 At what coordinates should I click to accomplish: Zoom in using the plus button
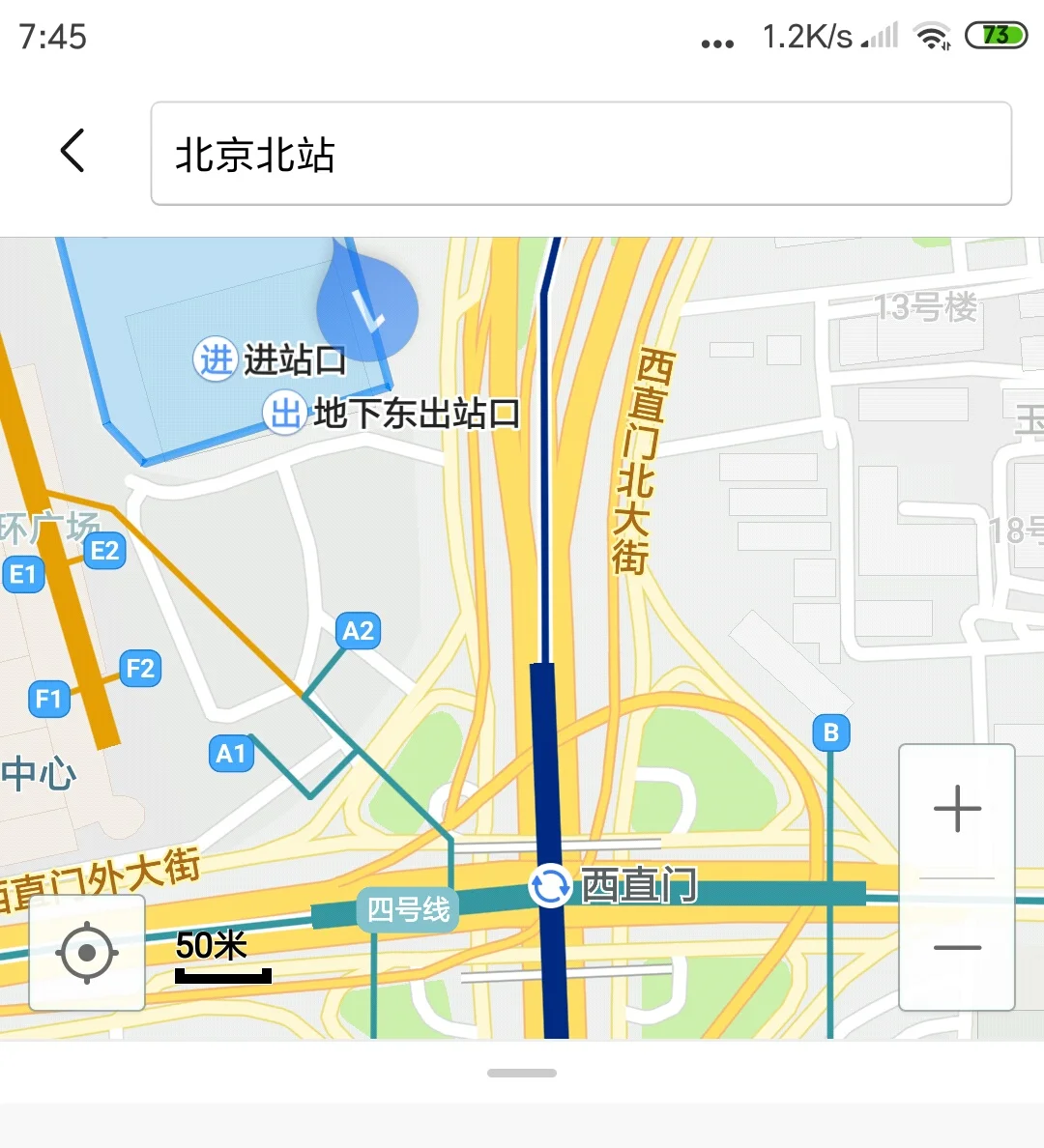pos(956,808)
